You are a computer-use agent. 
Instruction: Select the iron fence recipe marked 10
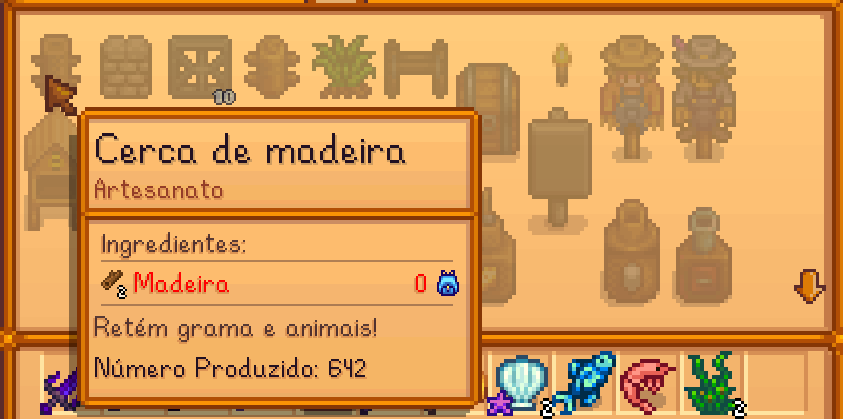(x=198, y=66)
